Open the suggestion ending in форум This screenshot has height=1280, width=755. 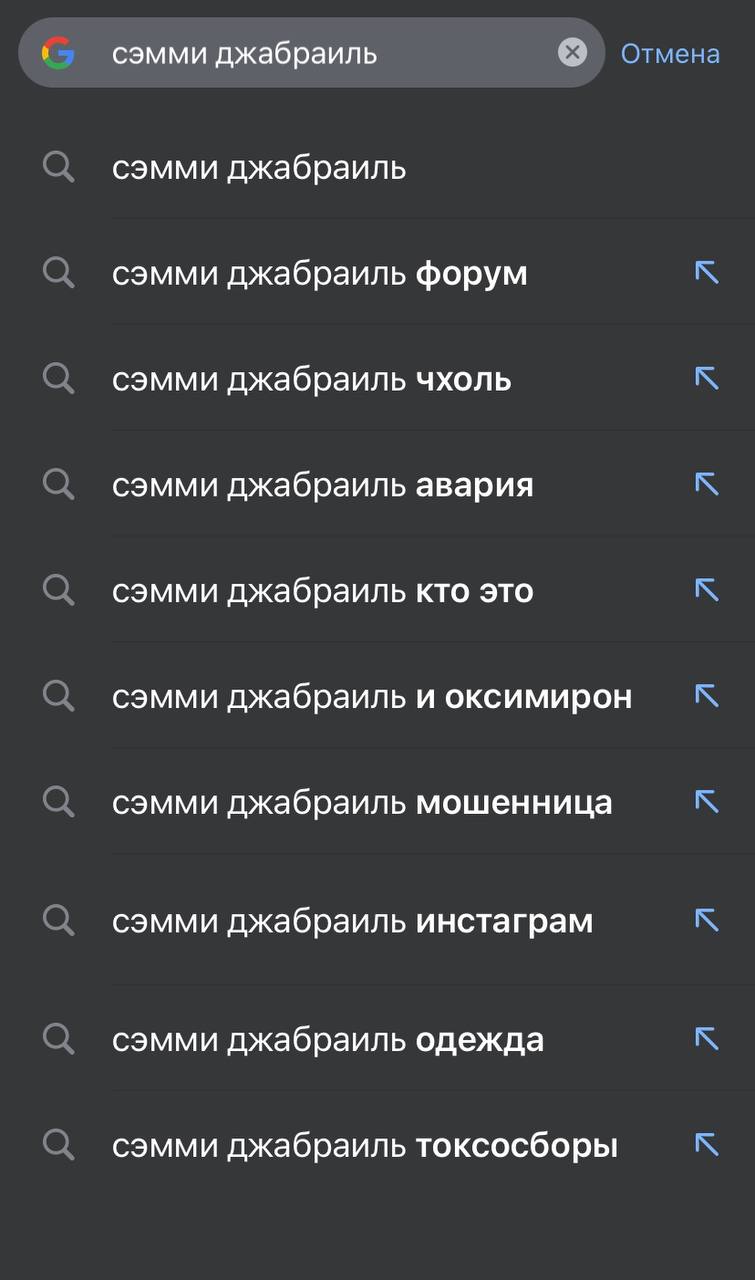[x=377, y=273]
